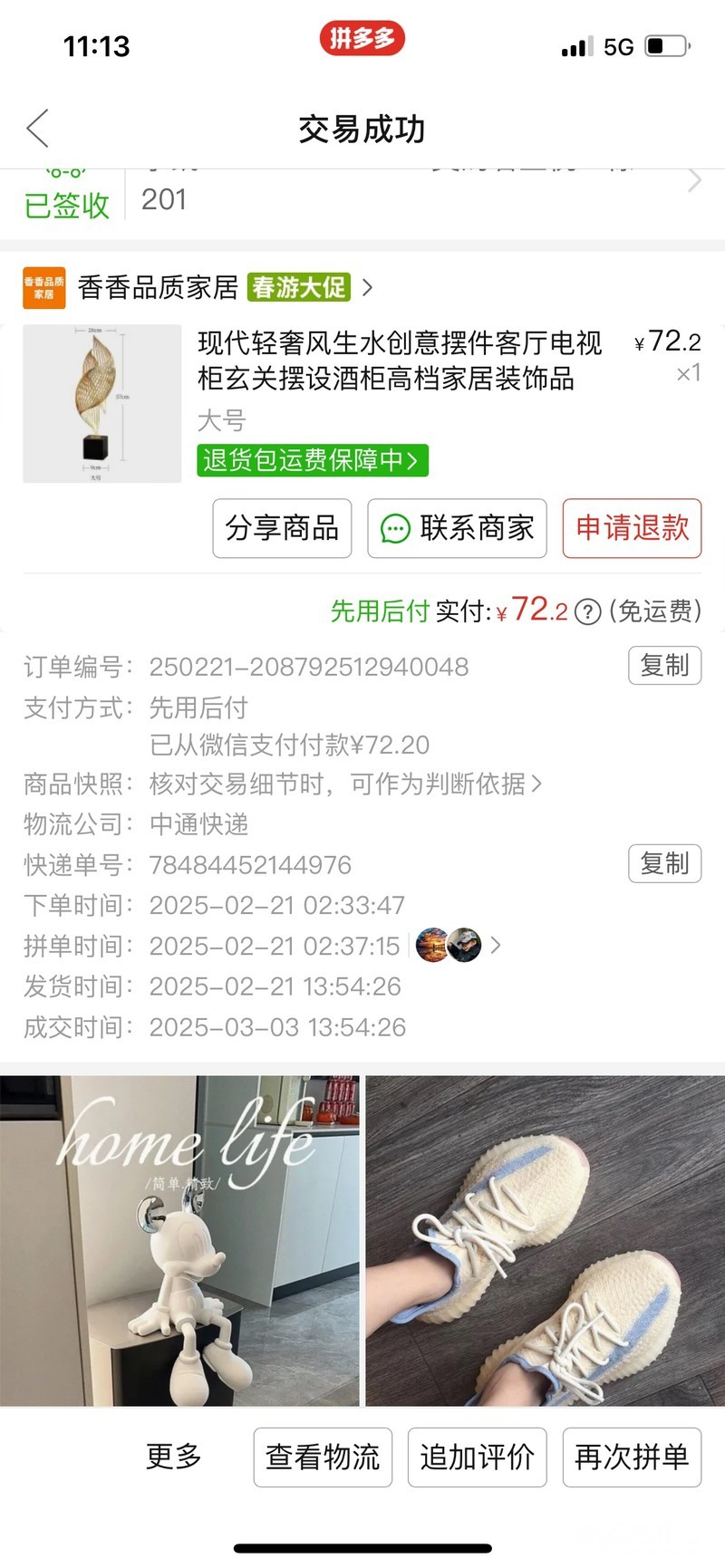
Task: View group-buy members beside 拼单时间
Action: click(456, 946)
